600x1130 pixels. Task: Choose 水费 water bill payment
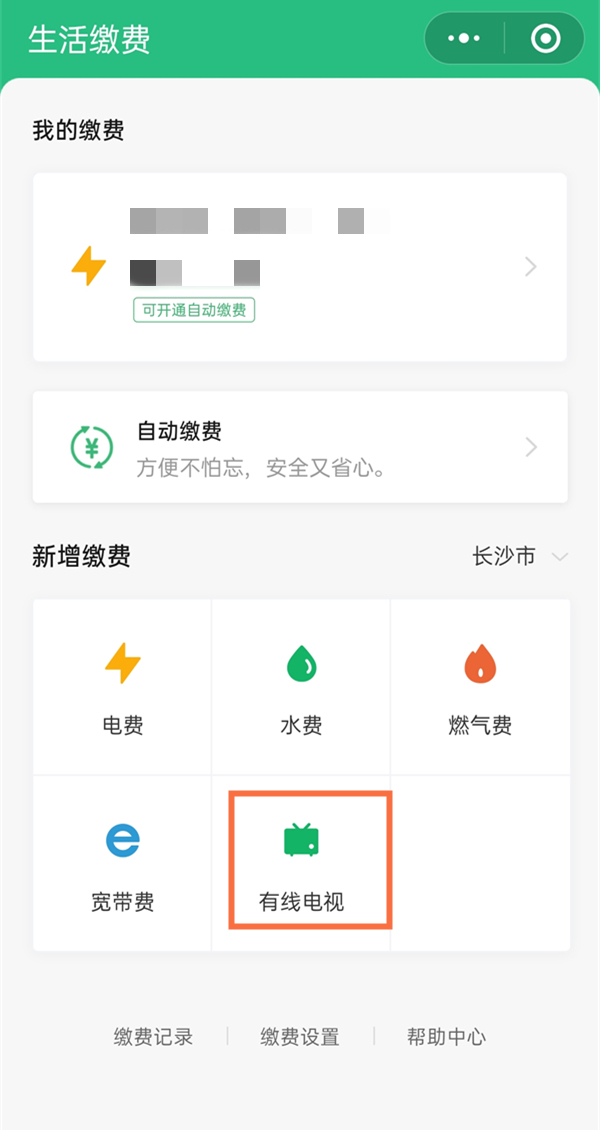[301, 687]
